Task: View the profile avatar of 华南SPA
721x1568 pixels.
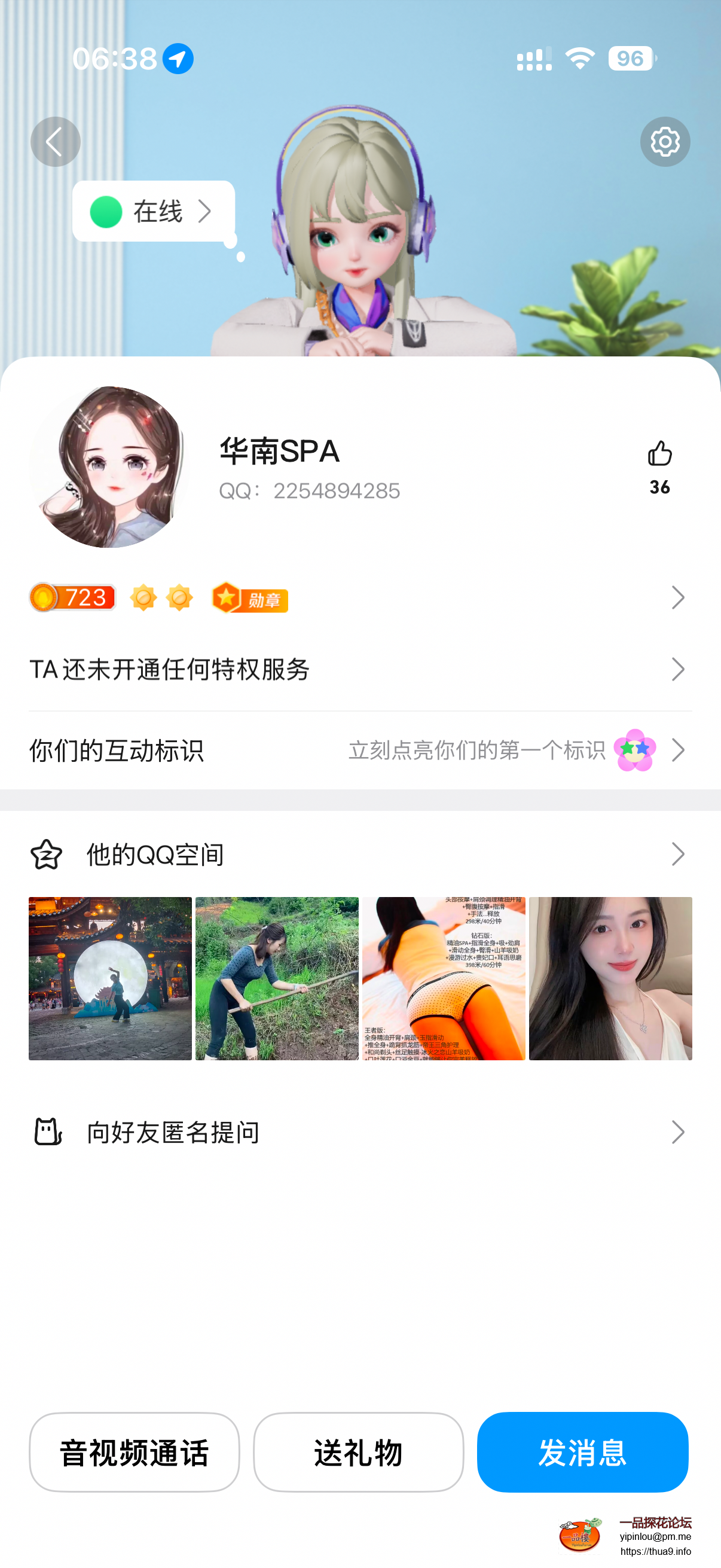Action: coord(109,467)
